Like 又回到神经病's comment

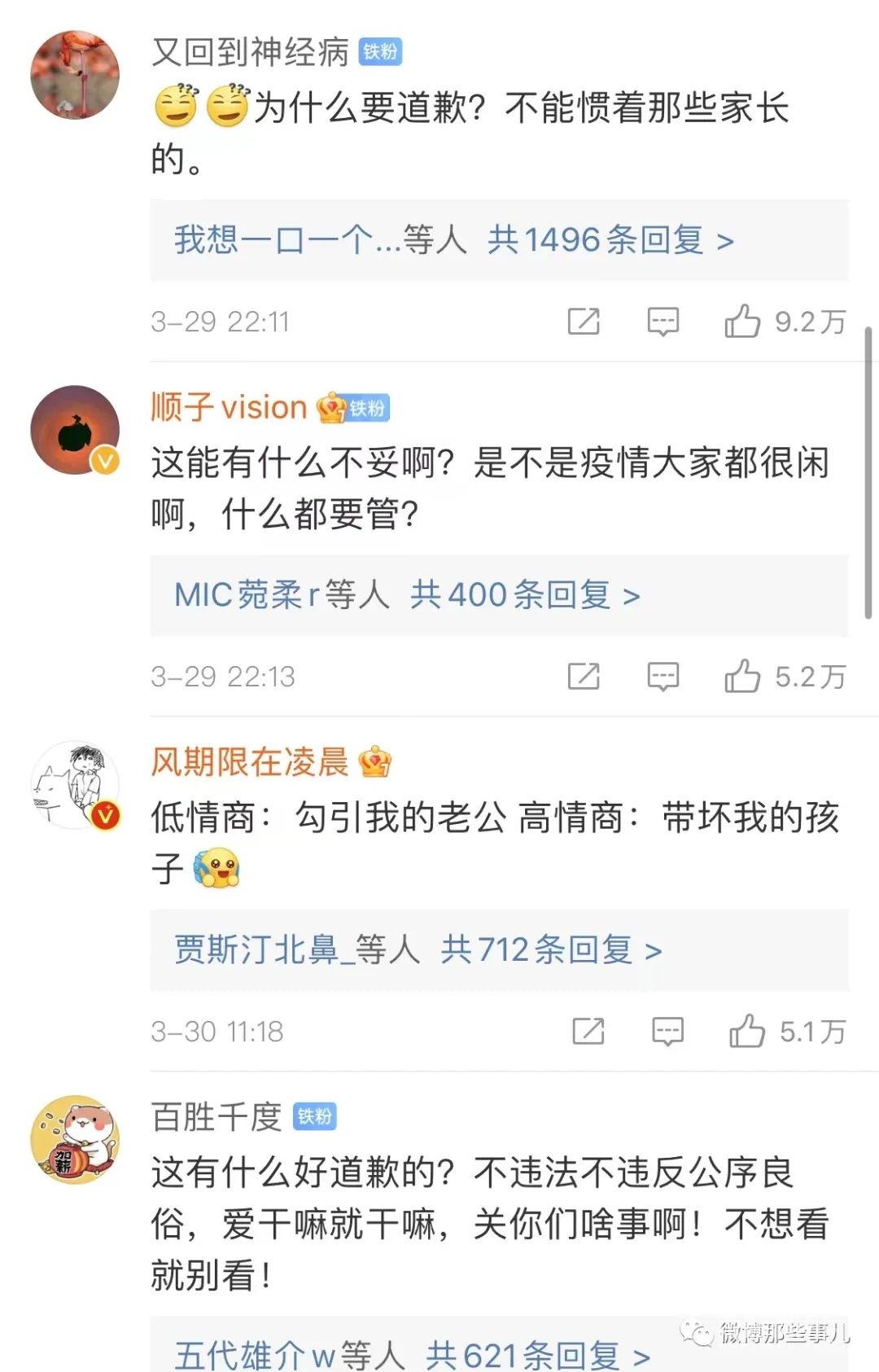(742, 322)
